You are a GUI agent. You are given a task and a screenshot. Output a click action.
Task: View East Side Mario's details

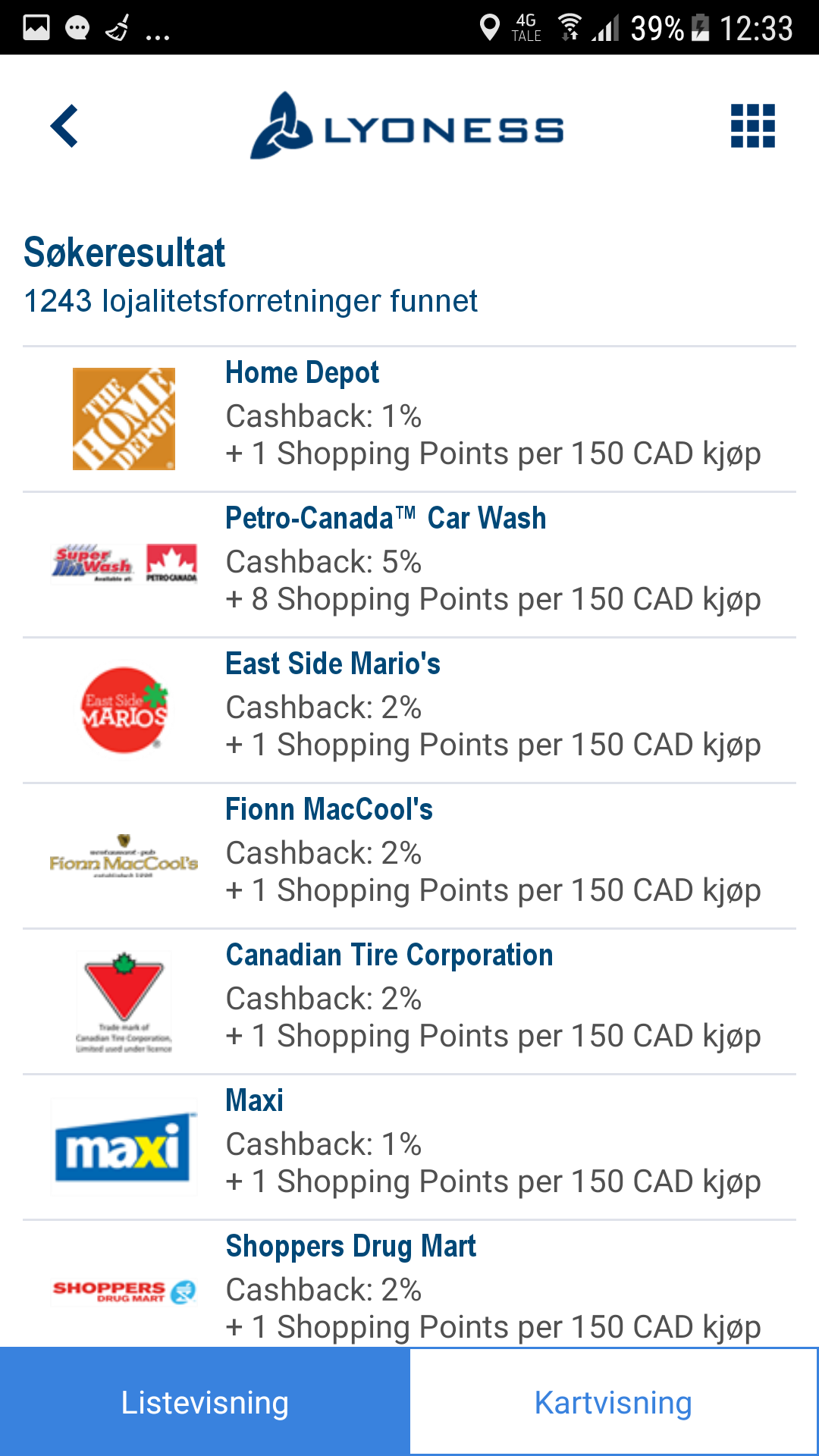[x=409, y=711]
